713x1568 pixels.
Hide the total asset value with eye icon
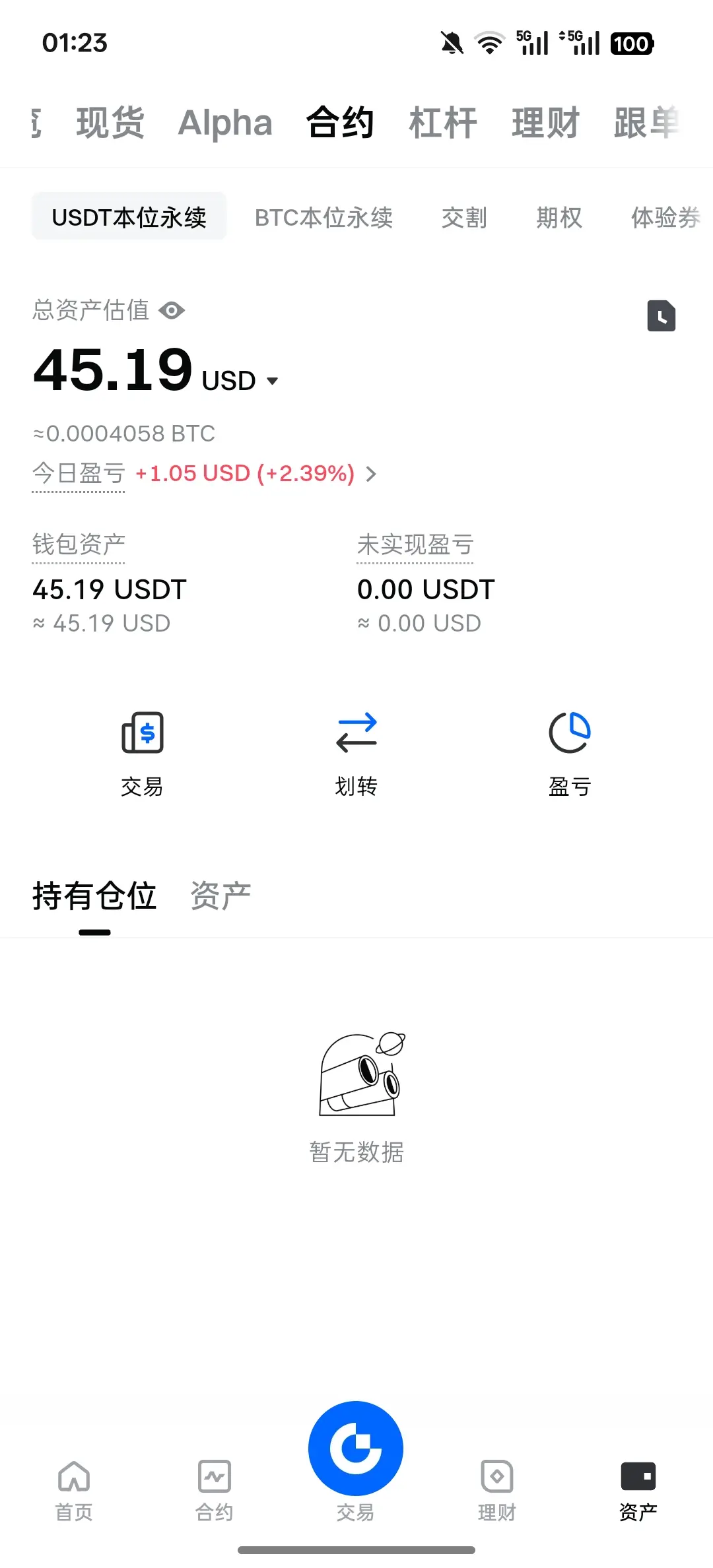coord(172,310)
